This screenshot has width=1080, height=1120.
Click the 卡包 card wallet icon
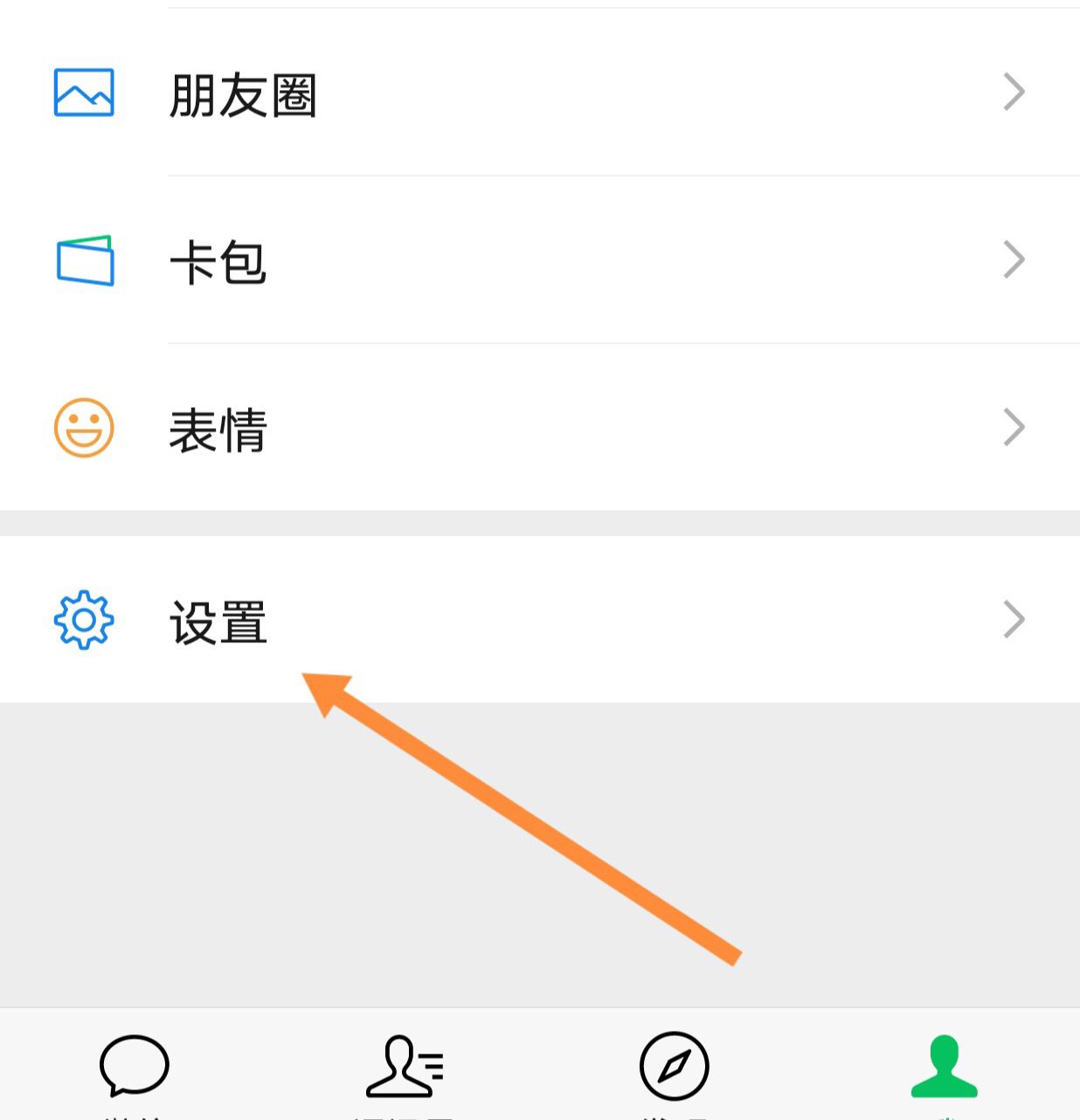(85, 259)
